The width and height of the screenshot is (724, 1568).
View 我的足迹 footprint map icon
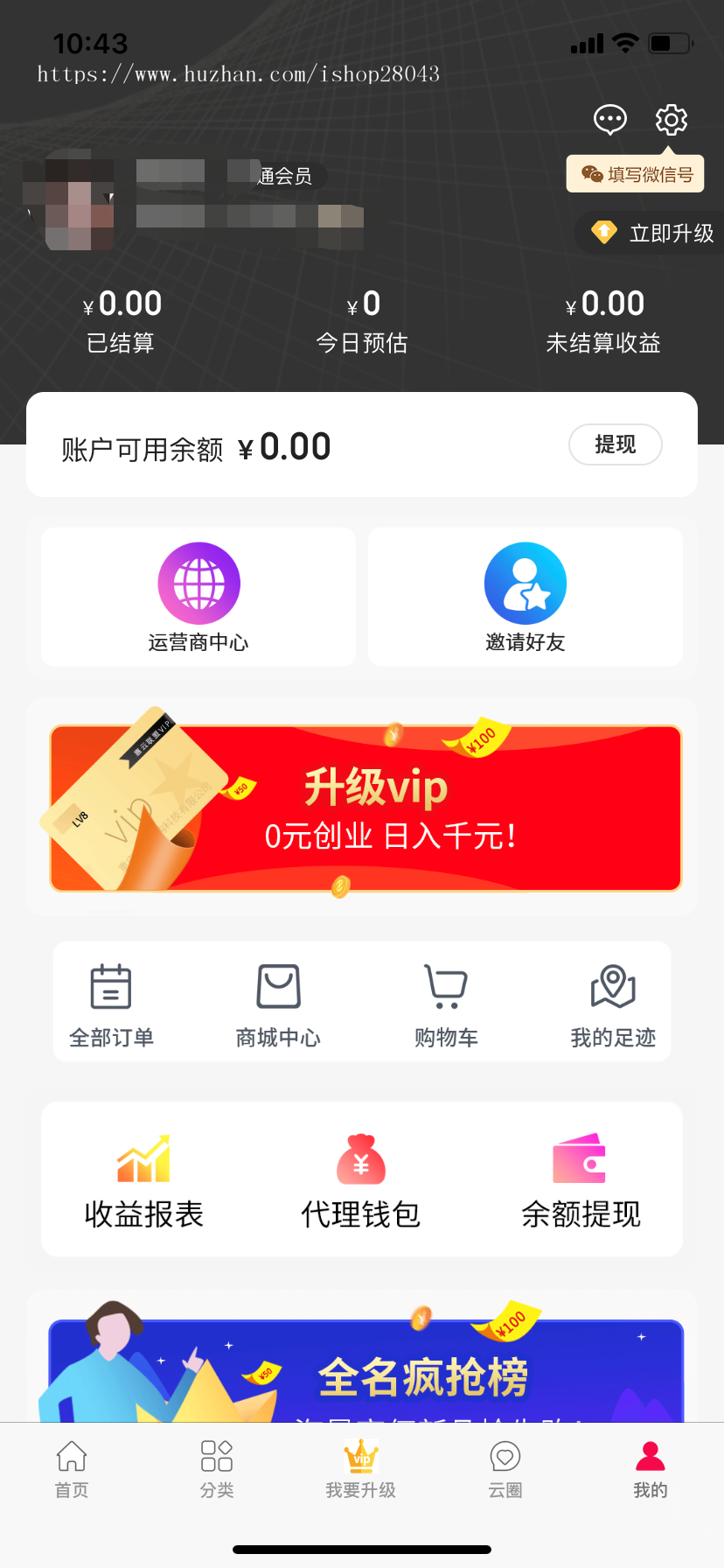613,986
